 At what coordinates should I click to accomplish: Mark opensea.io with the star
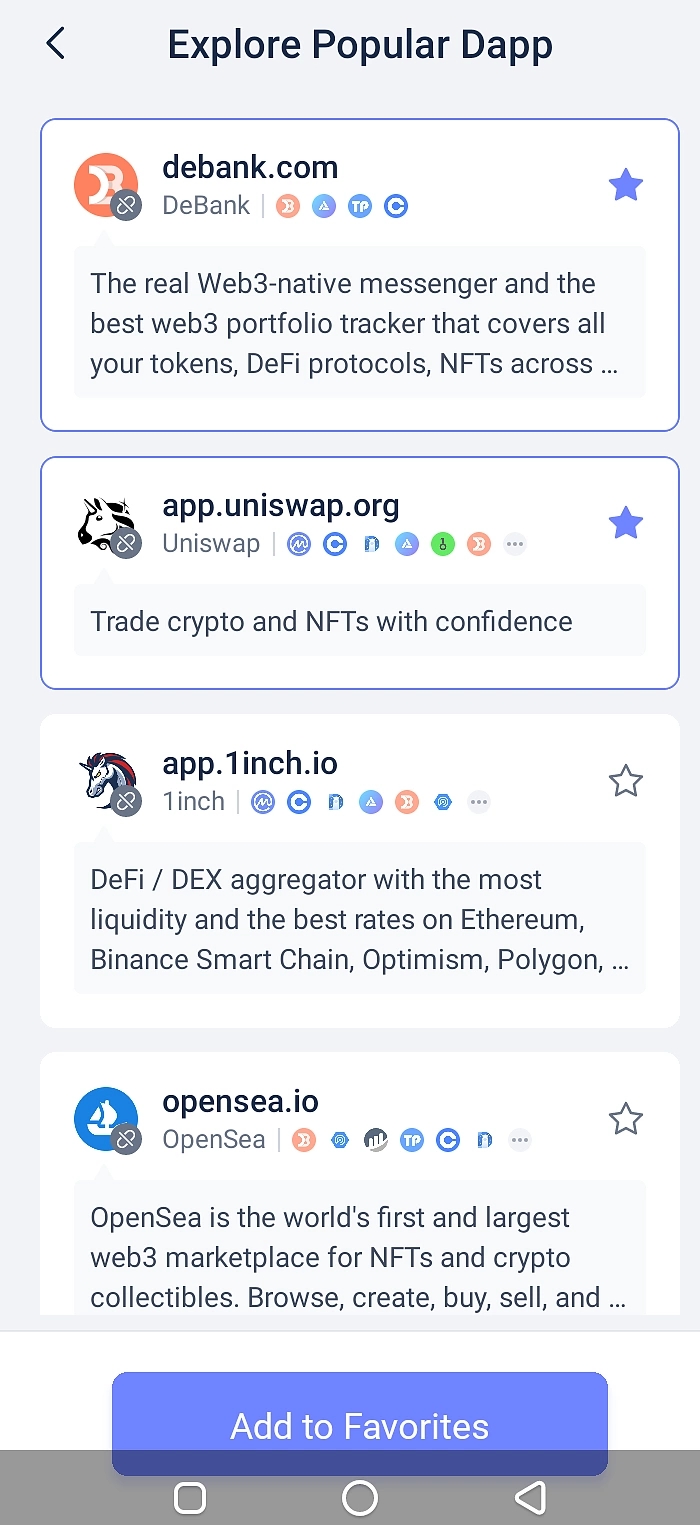tap(625, 1119)
